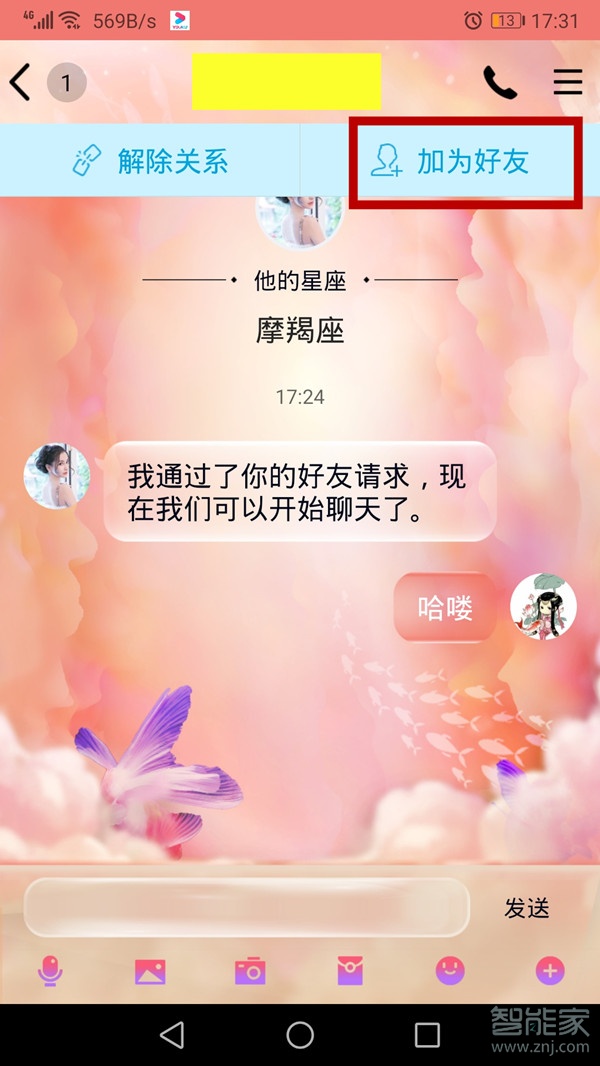Open the photo gallery picker
This screenshot has width=600, height=1066.
click(150, 970)
